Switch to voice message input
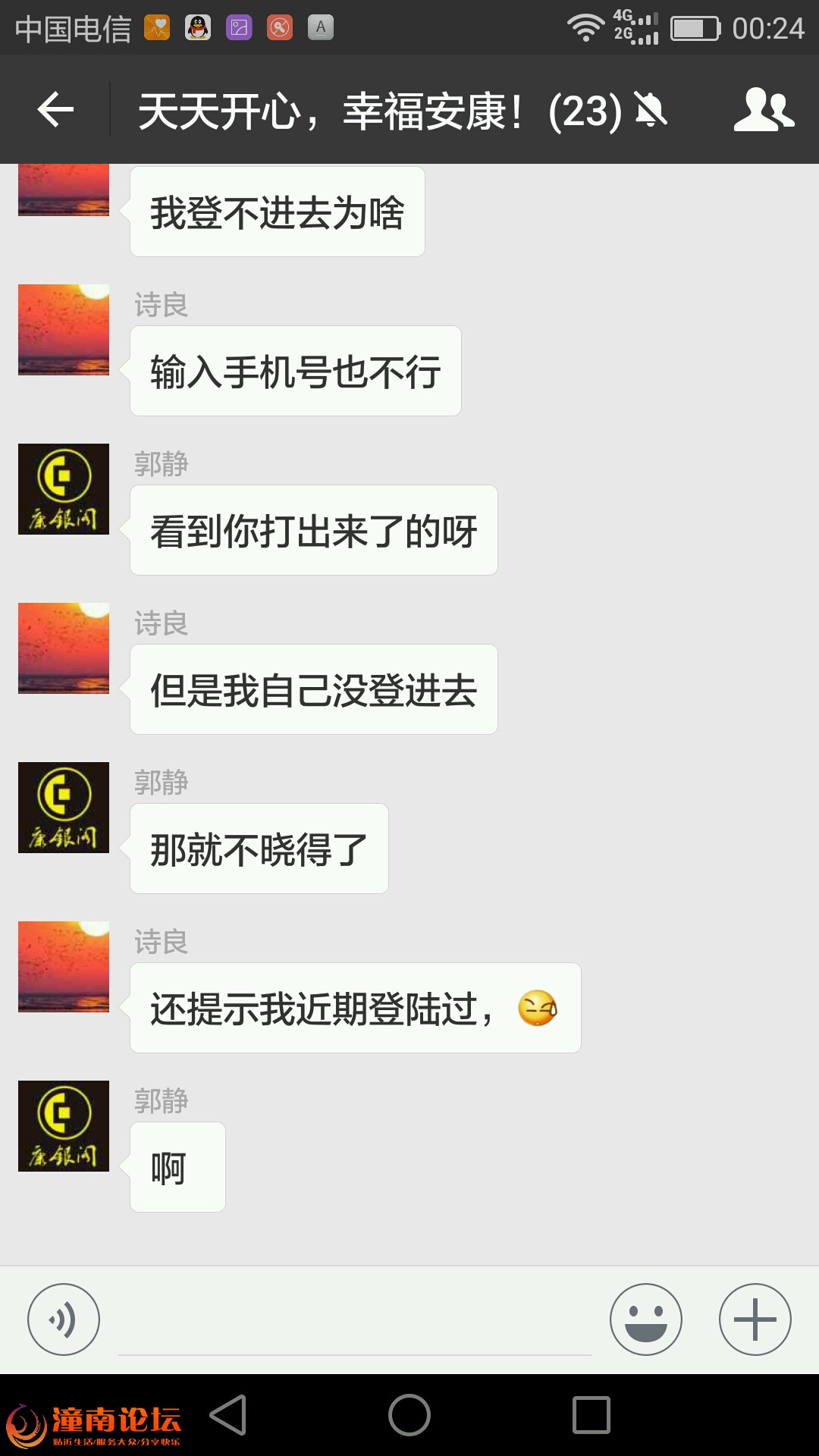The width and height of the screenshot is (819, 1456). pos(64,1319)
